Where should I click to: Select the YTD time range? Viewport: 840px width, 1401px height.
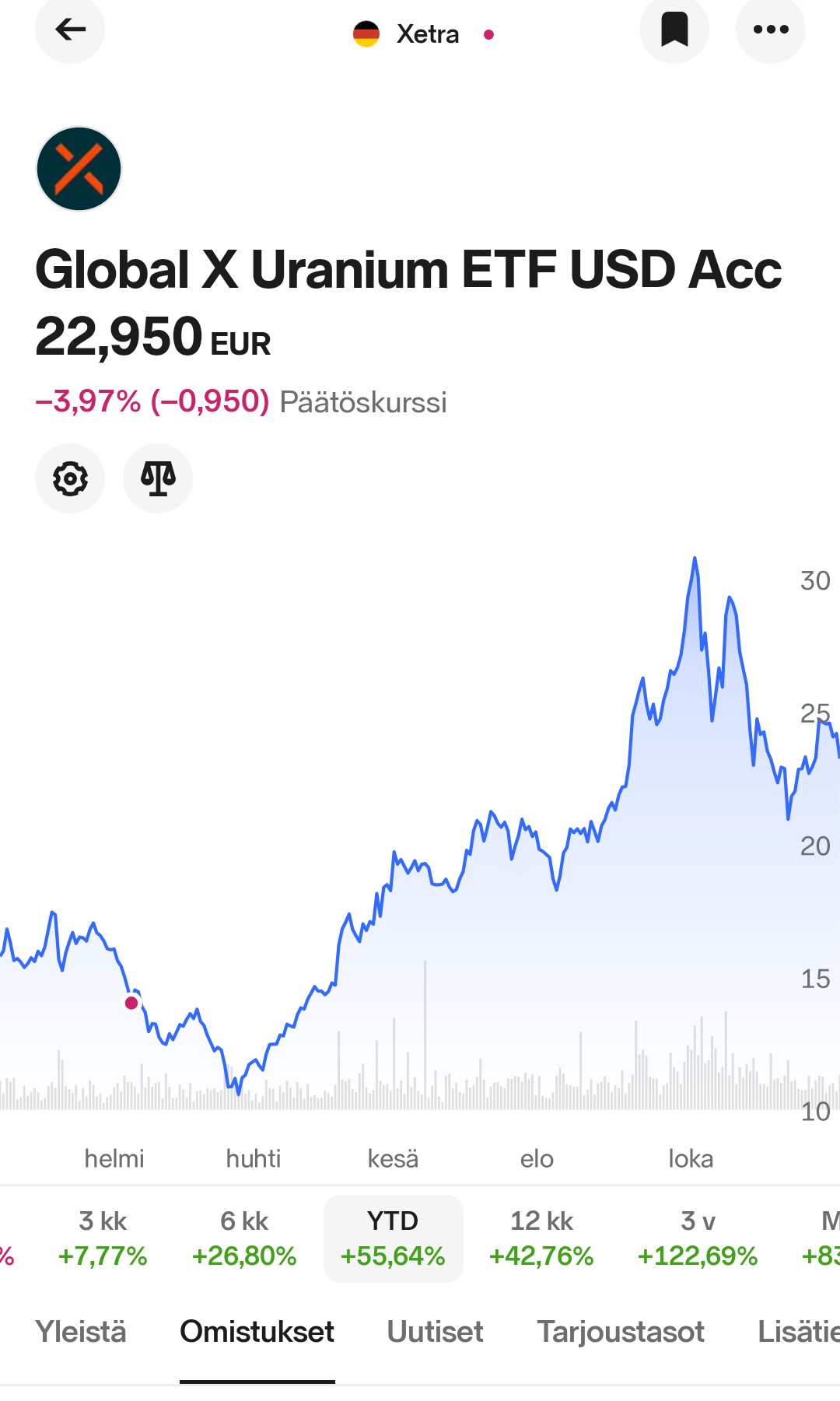[x=393, y=1238]
